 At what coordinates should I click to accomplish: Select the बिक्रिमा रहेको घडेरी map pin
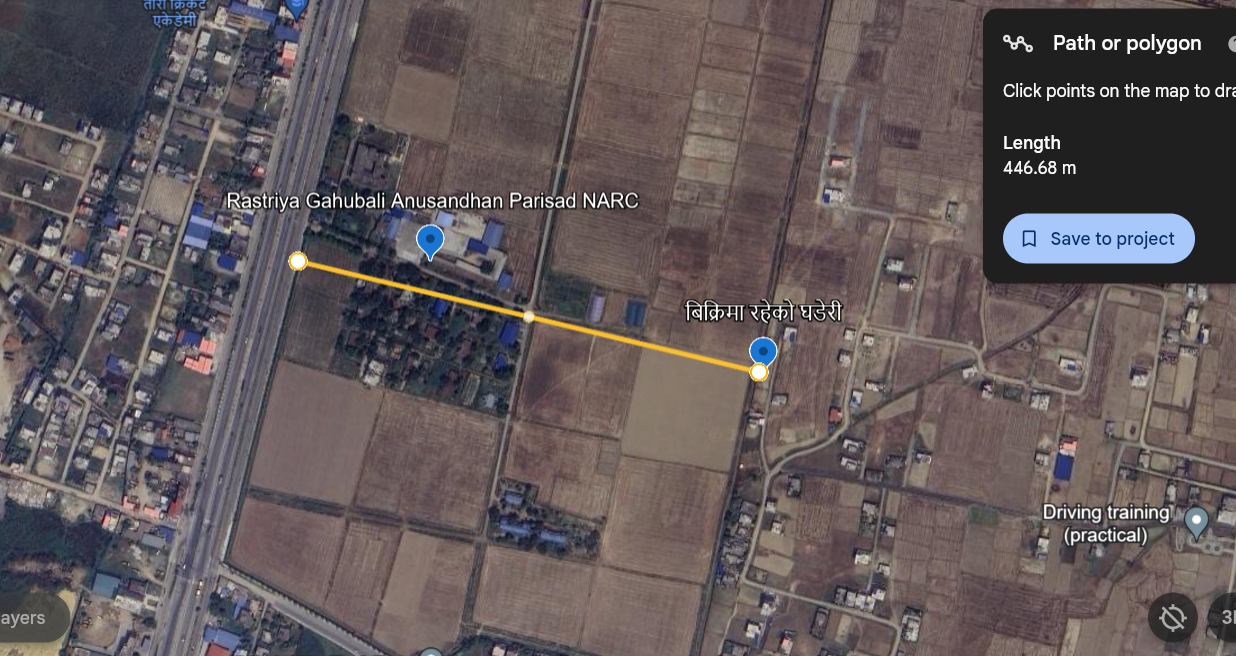coord(763,351)
